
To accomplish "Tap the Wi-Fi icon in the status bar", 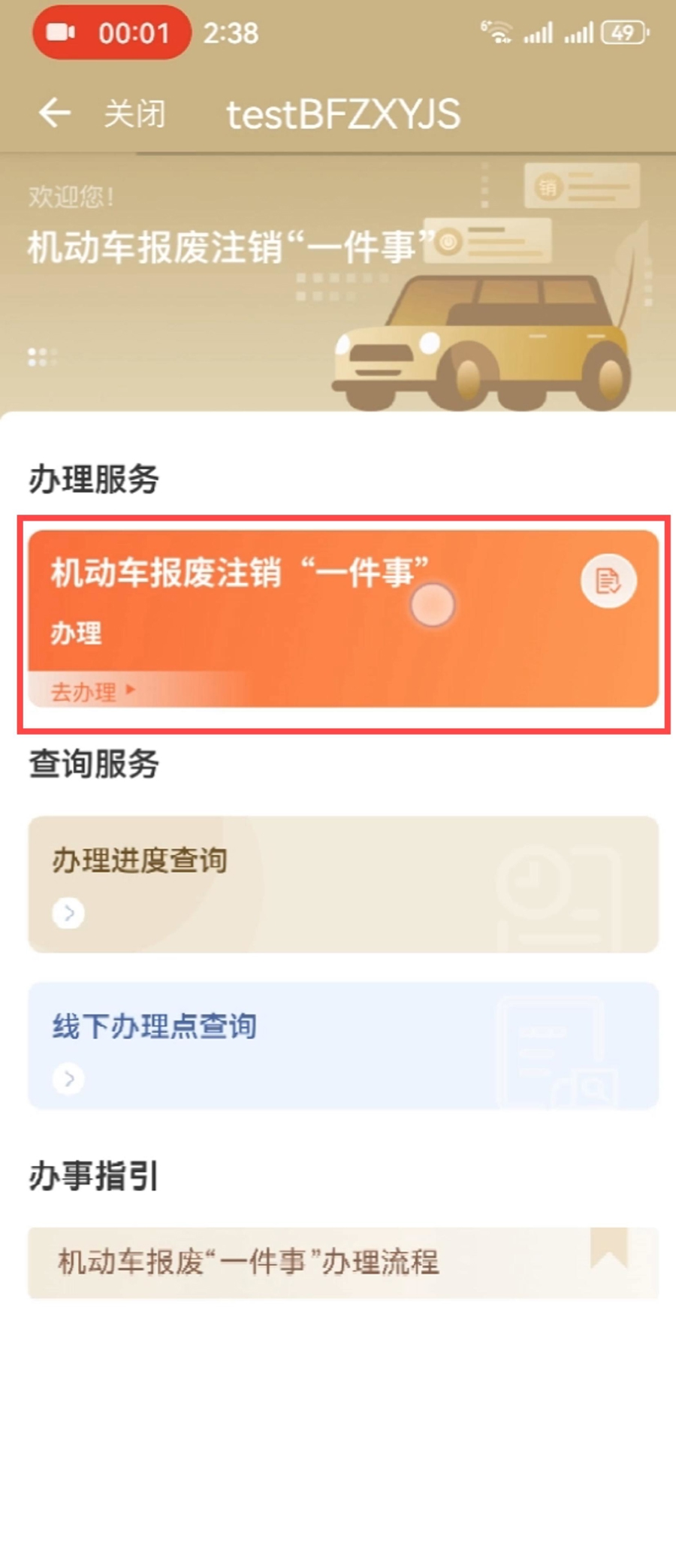I will (496, 32).
